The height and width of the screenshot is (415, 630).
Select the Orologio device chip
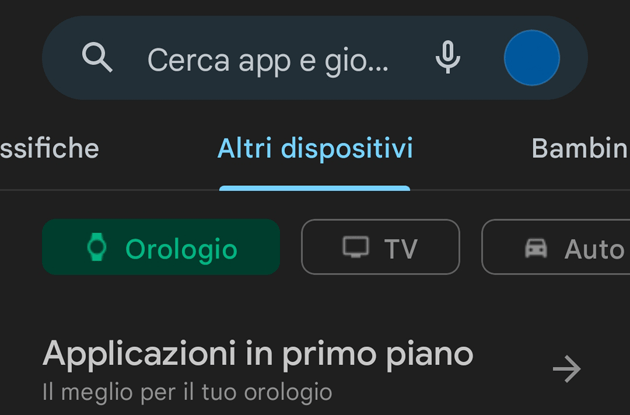pos(161,248)
